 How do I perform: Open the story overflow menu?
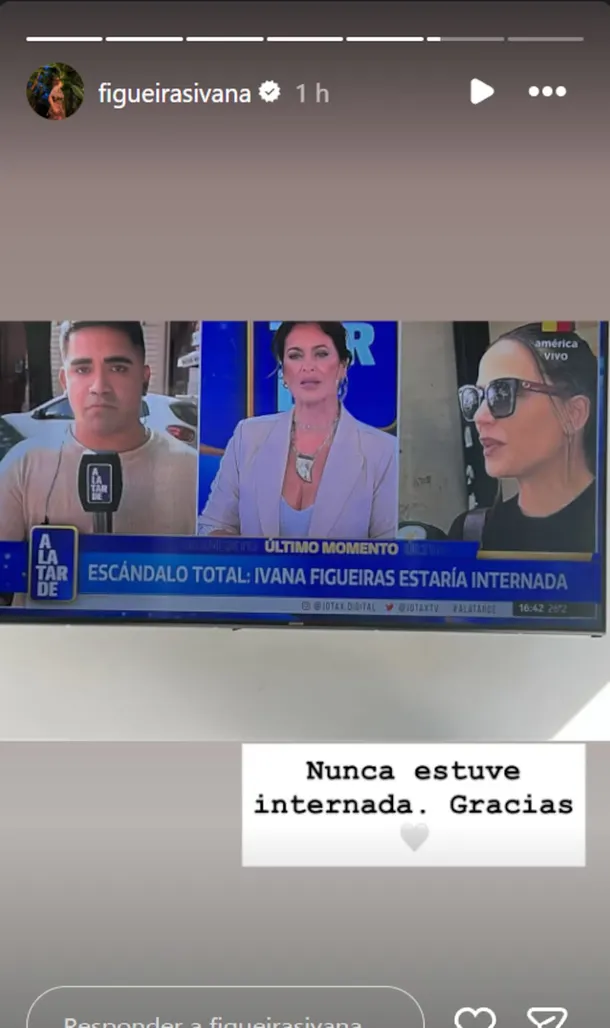[x=547, y=92]
